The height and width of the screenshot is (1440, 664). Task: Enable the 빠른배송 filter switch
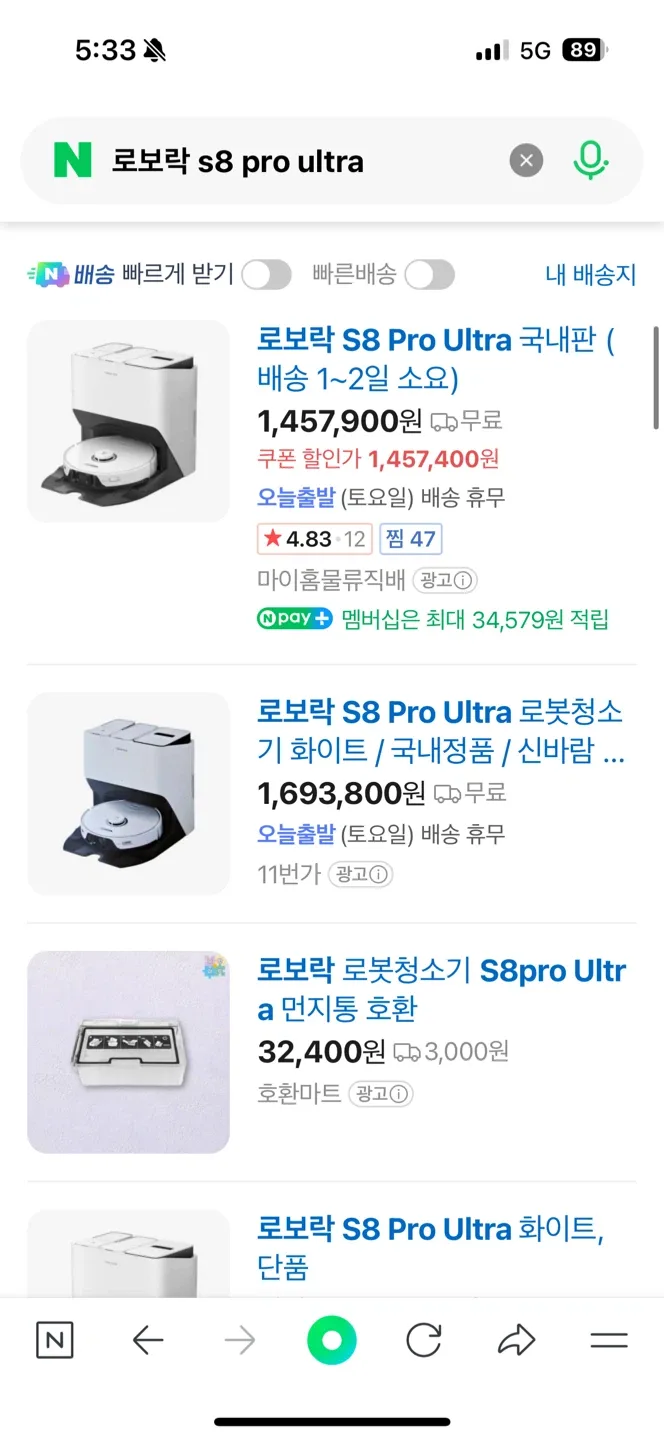pos(429,274)
